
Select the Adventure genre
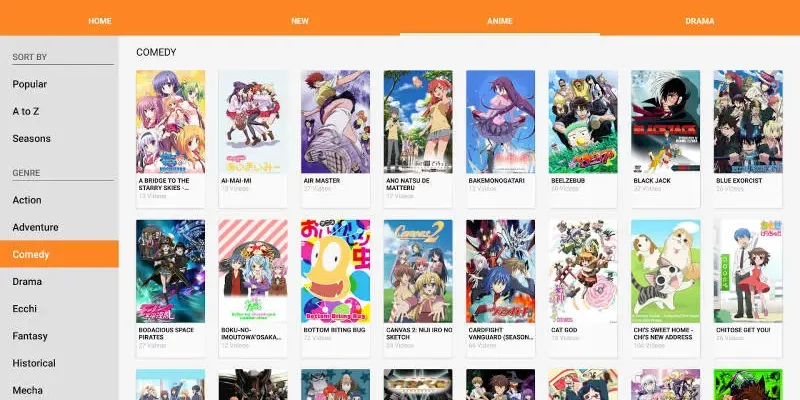tap(35, 227)
